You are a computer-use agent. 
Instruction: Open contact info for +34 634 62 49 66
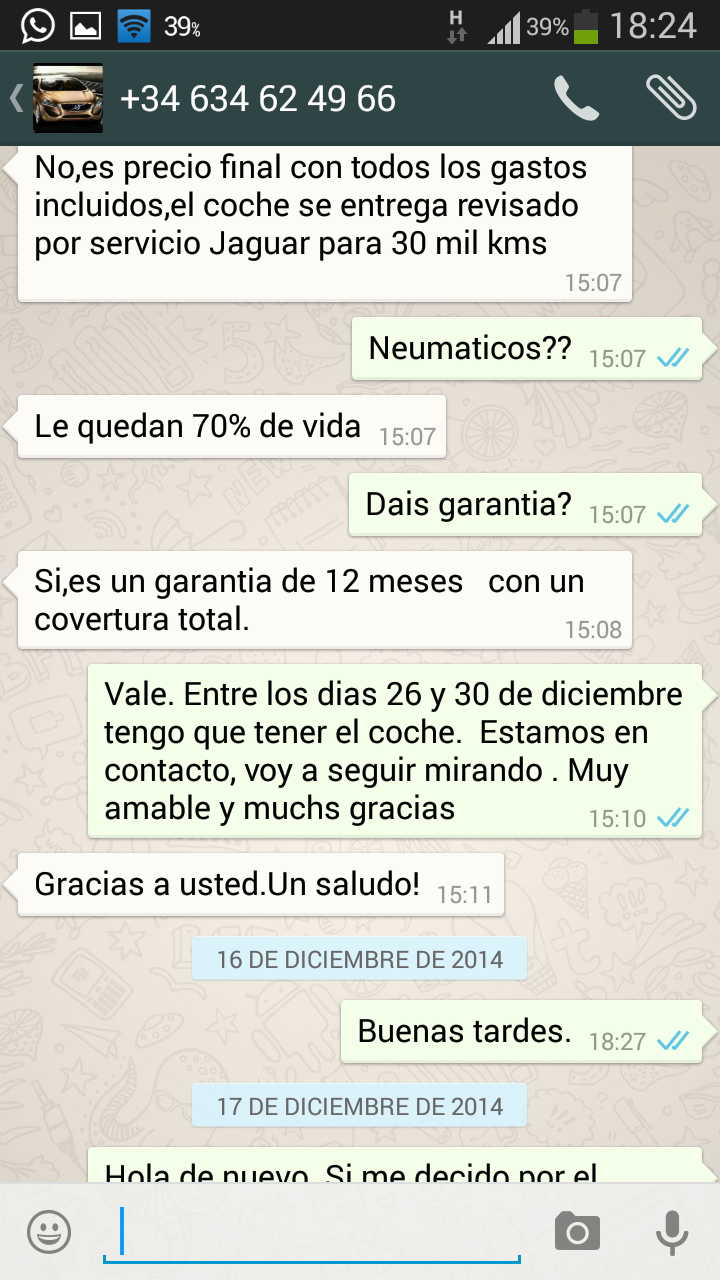coord(258,99)
